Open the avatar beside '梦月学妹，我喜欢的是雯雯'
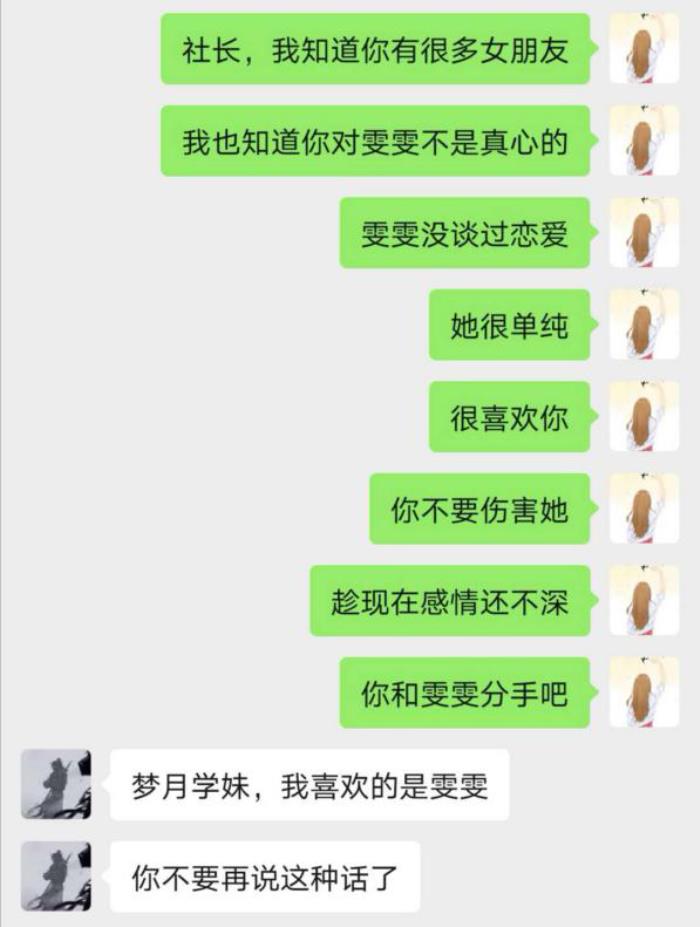700x927 pixels. point(56,785)
